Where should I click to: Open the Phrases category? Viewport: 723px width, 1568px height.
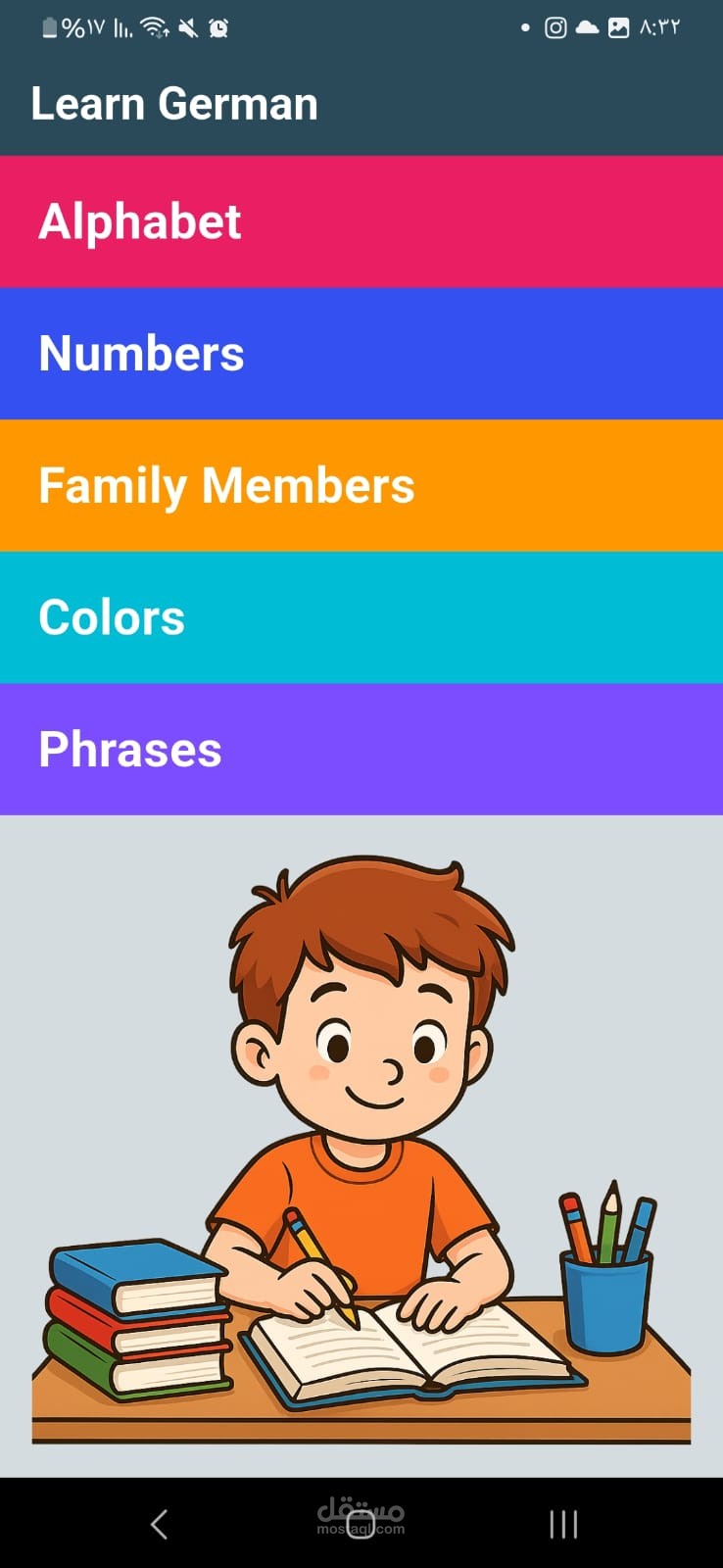coord(361,750)
